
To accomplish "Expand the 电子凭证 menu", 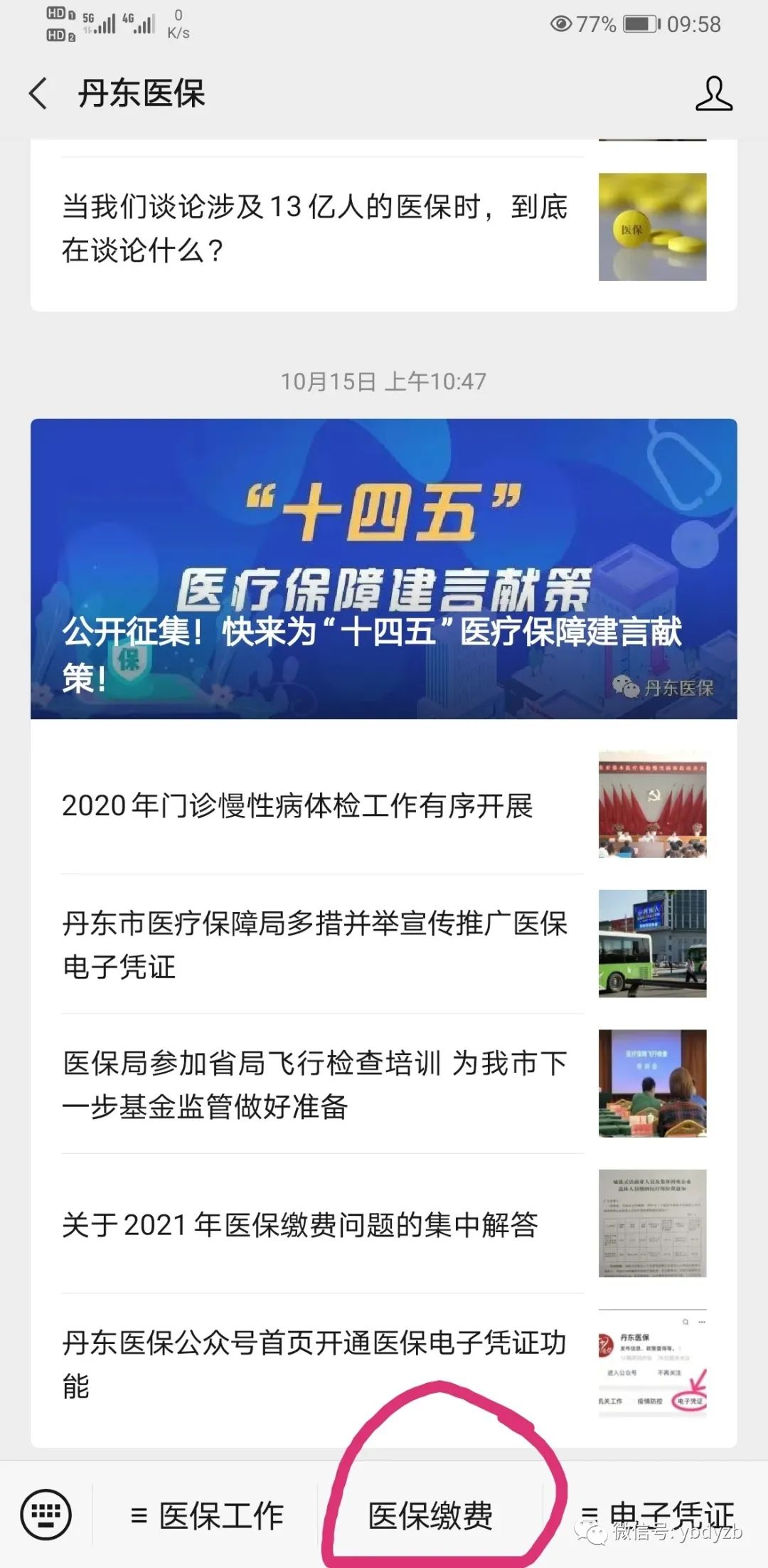I will [x=656, y=1515].
